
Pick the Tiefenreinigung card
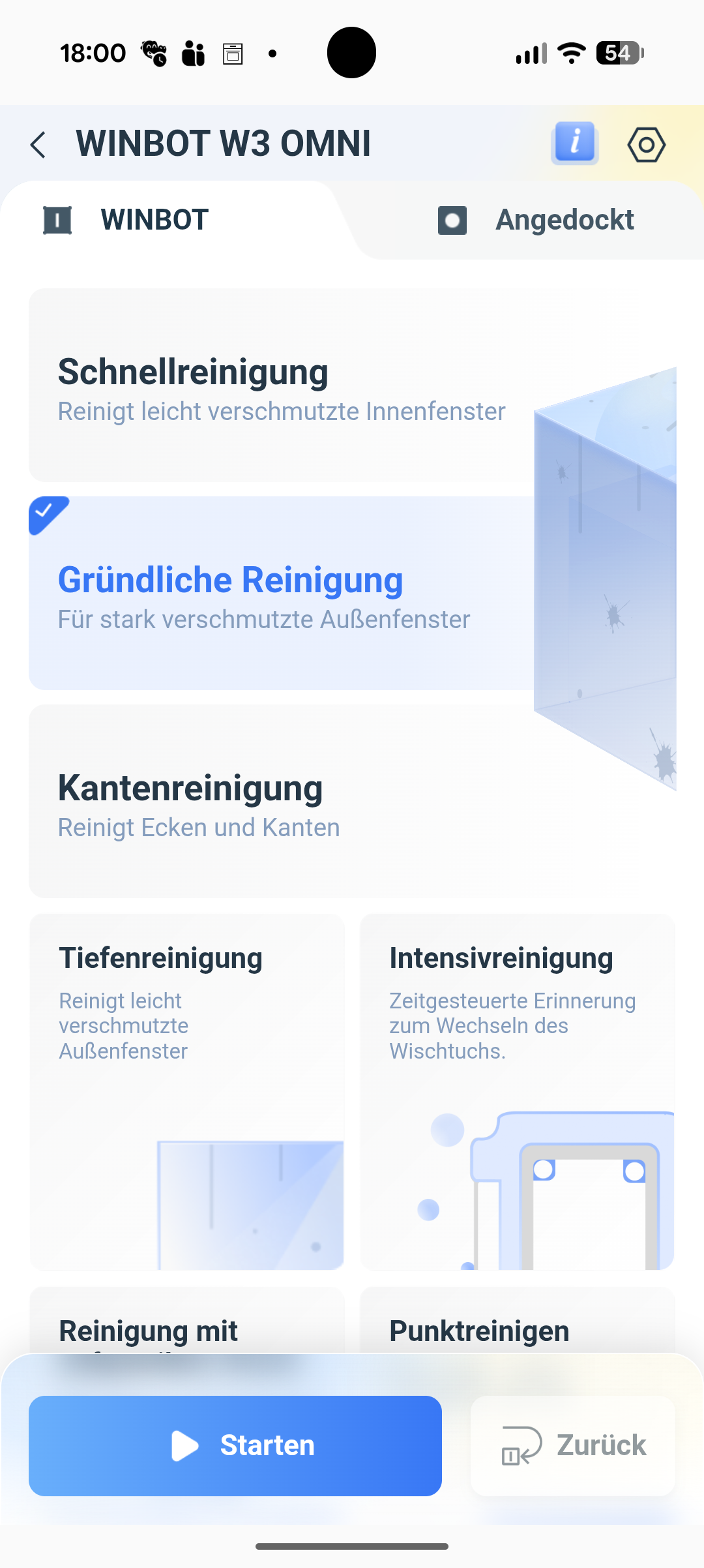tap(187, 1091)
